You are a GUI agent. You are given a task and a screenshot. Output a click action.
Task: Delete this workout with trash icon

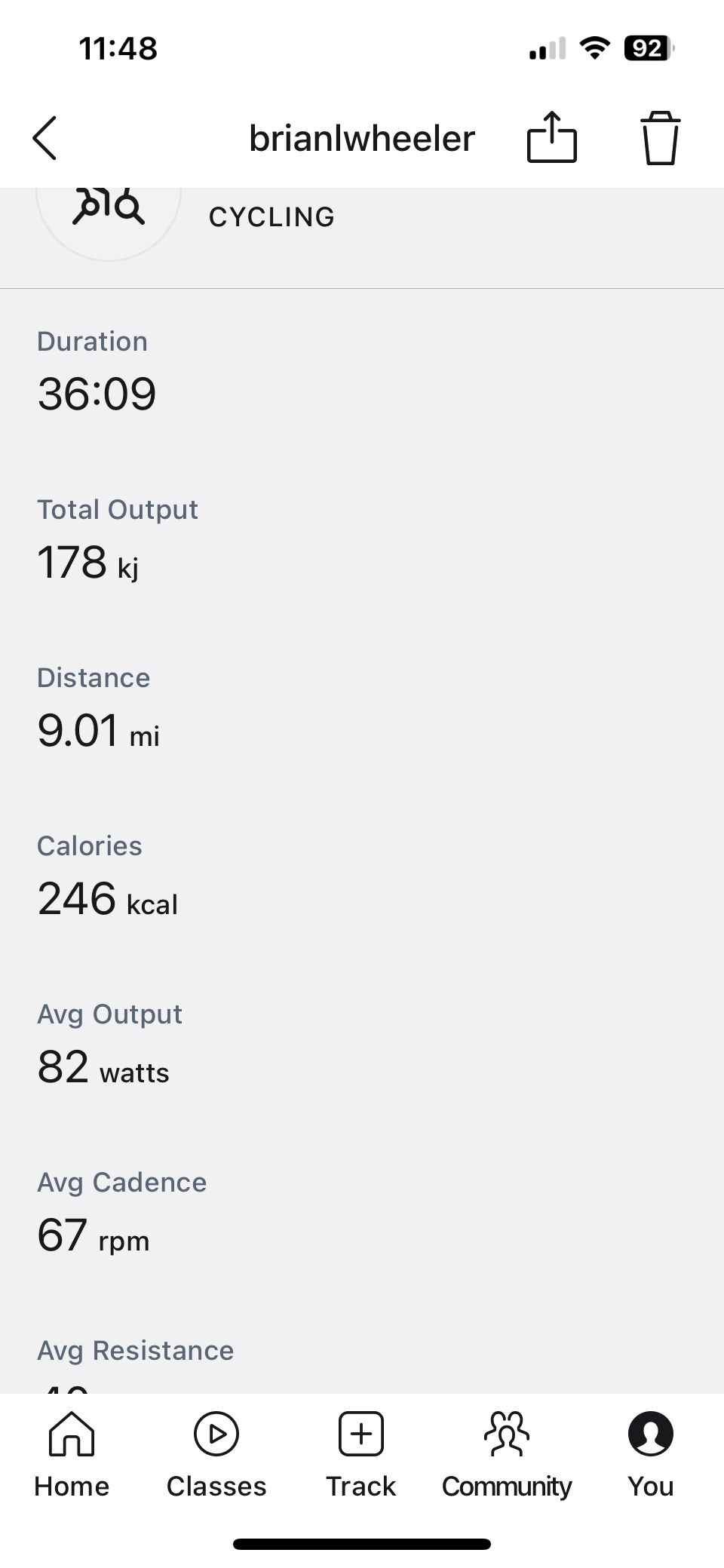[660, 137]
